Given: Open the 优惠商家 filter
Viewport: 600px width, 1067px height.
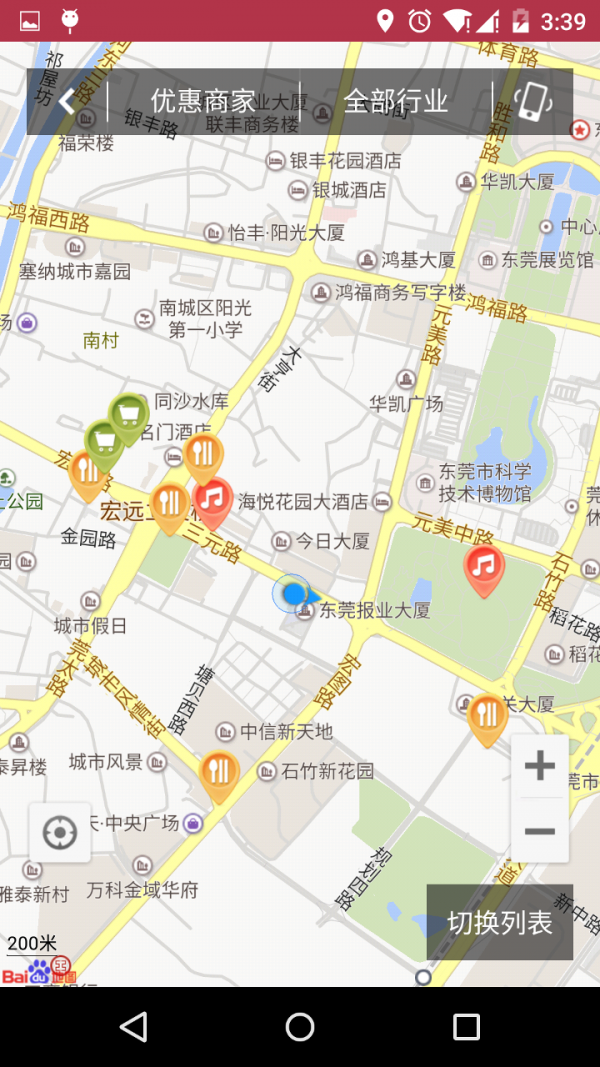Looking at the screenshot, I should tap(203, 101).
